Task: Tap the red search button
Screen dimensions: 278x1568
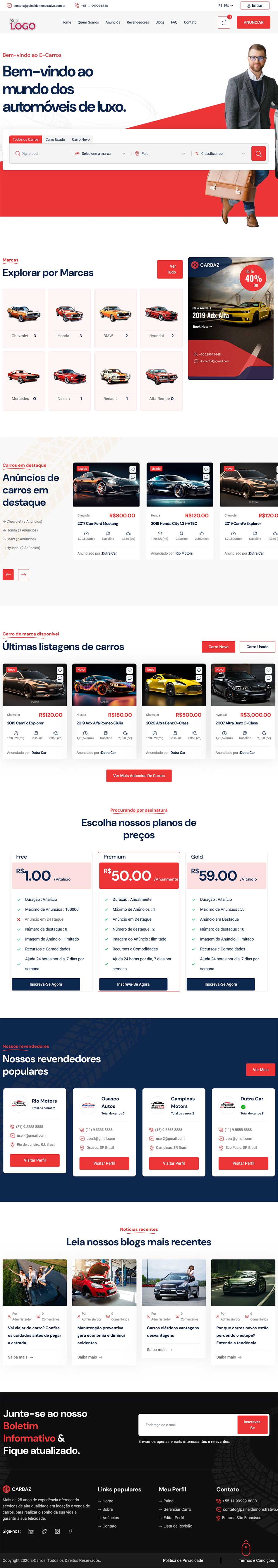Action: pyautogui.click(x=258, y=153)
